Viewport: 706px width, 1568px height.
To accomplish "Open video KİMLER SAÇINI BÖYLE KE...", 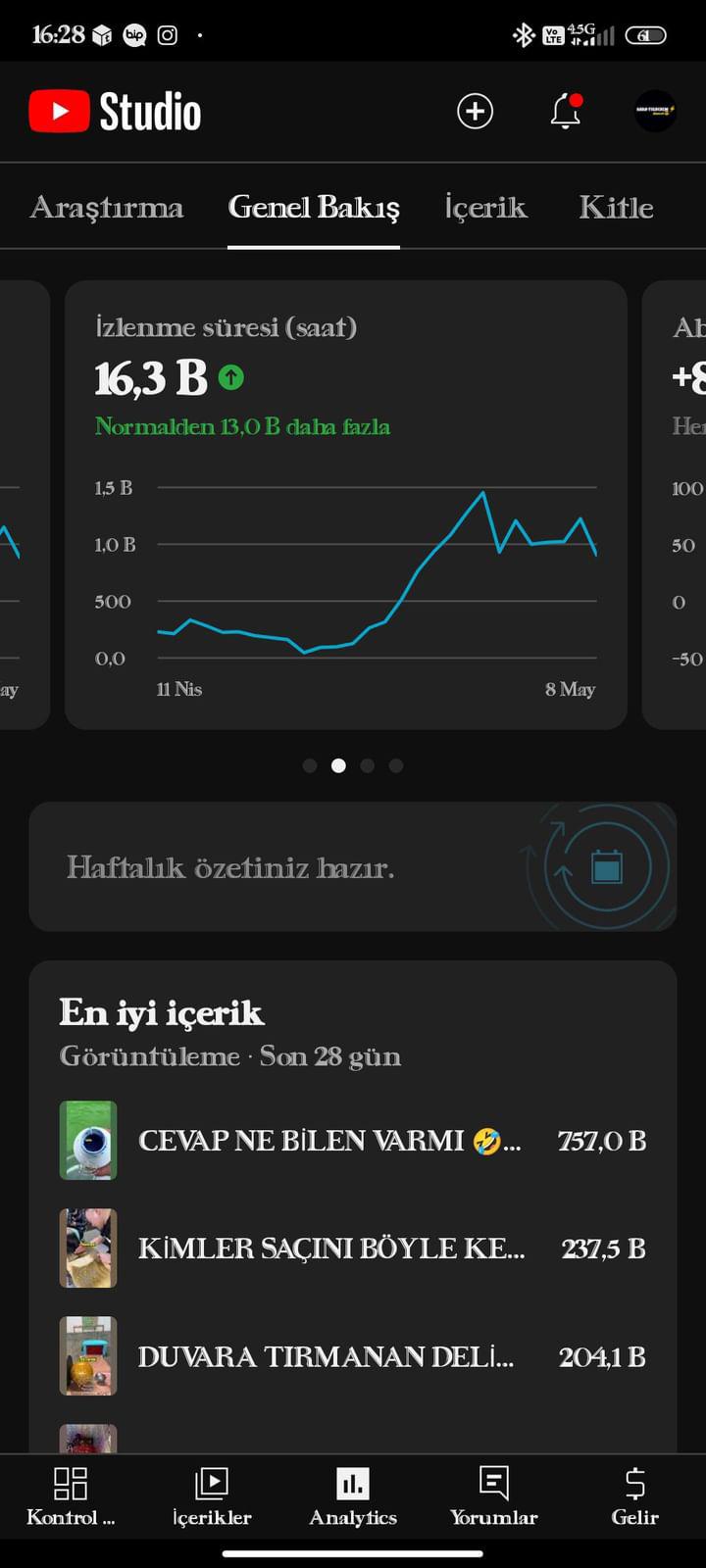I will pyautogui.click(x=353, y=1249).
